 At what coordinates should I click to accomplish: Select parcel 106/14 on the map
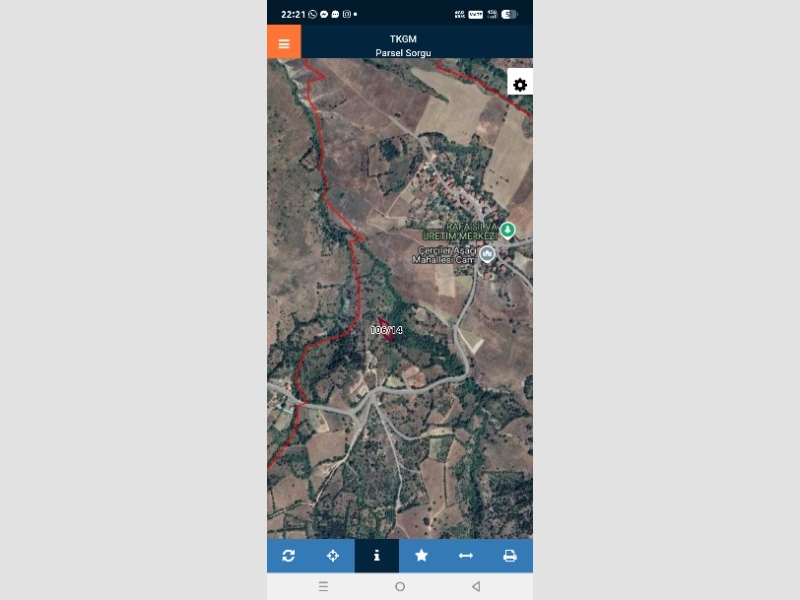click(386, 330)
